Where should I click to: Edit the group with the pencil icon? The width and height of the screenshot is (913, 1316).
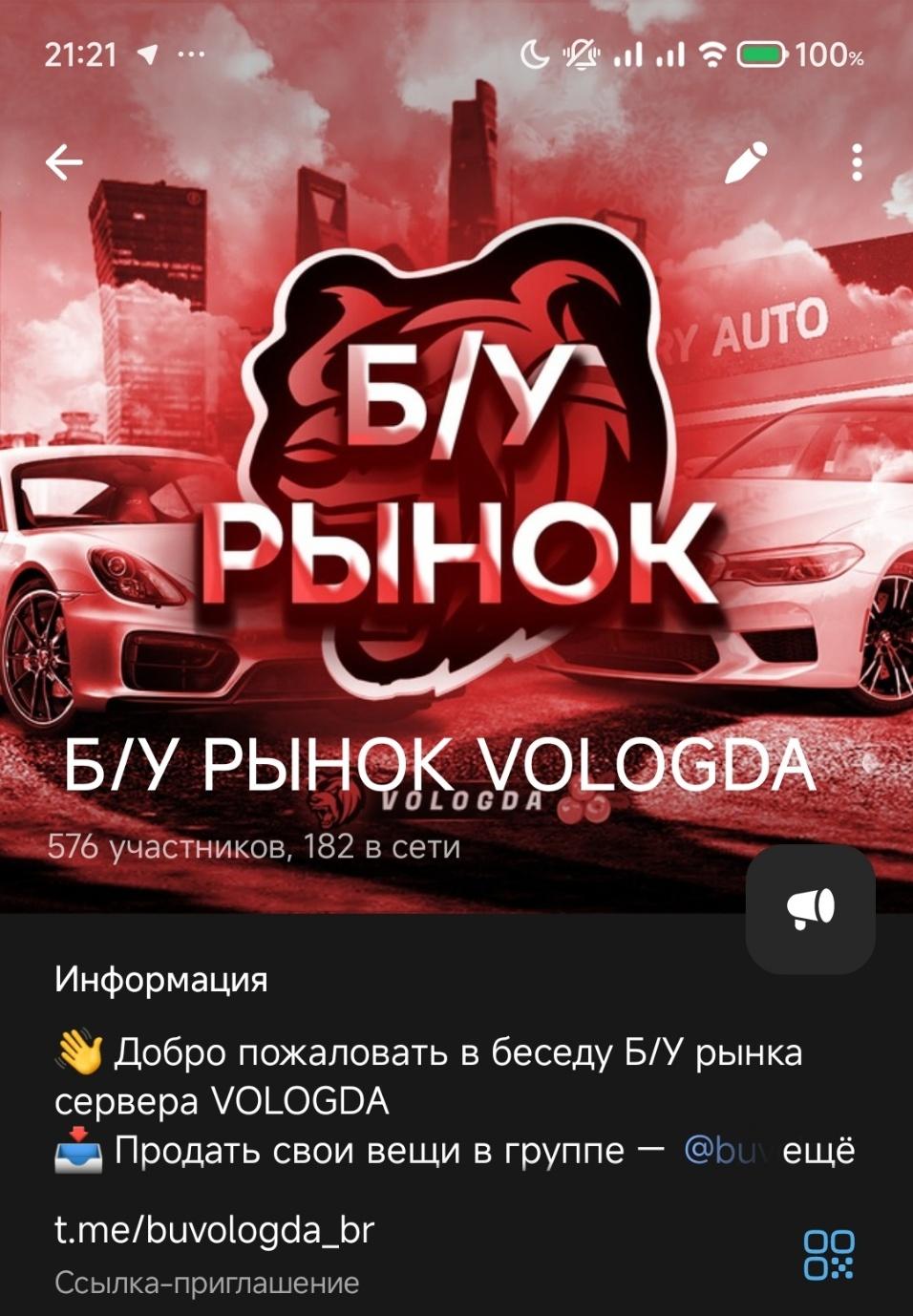click(x=746, y=163)
